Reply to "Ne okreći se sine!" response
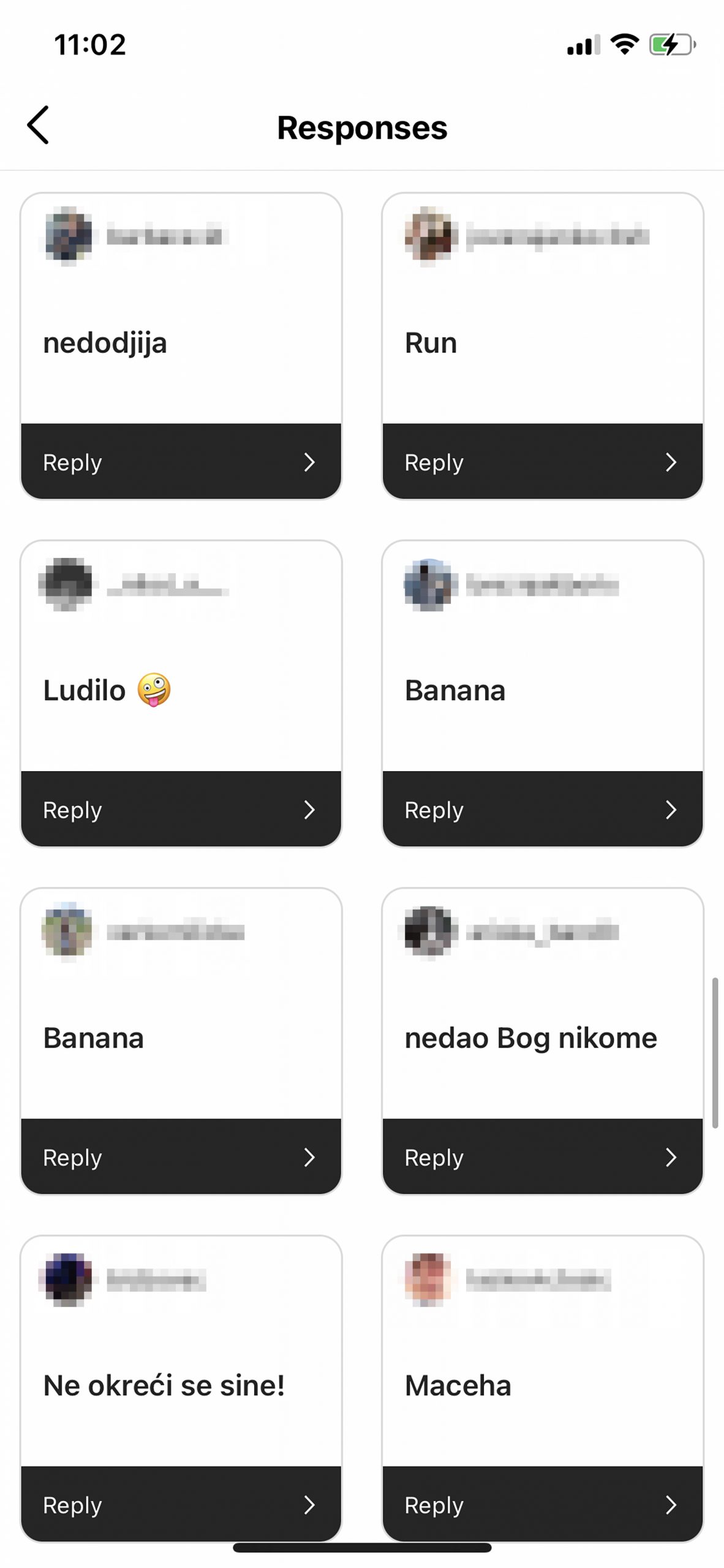 [x=181, y=1504]
